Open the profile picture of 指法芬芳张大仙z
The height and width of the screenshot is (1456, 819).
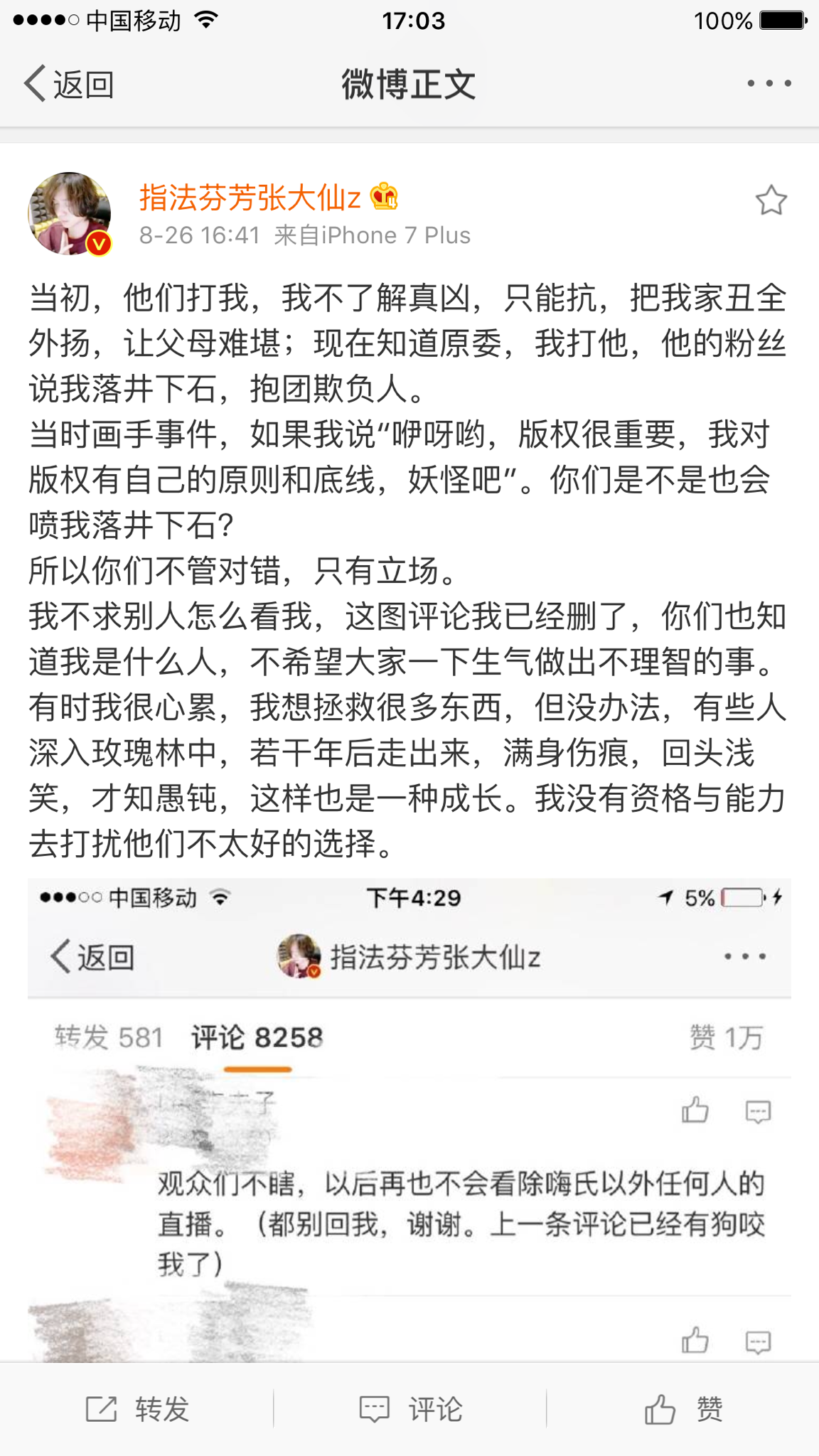coord(69,213)
